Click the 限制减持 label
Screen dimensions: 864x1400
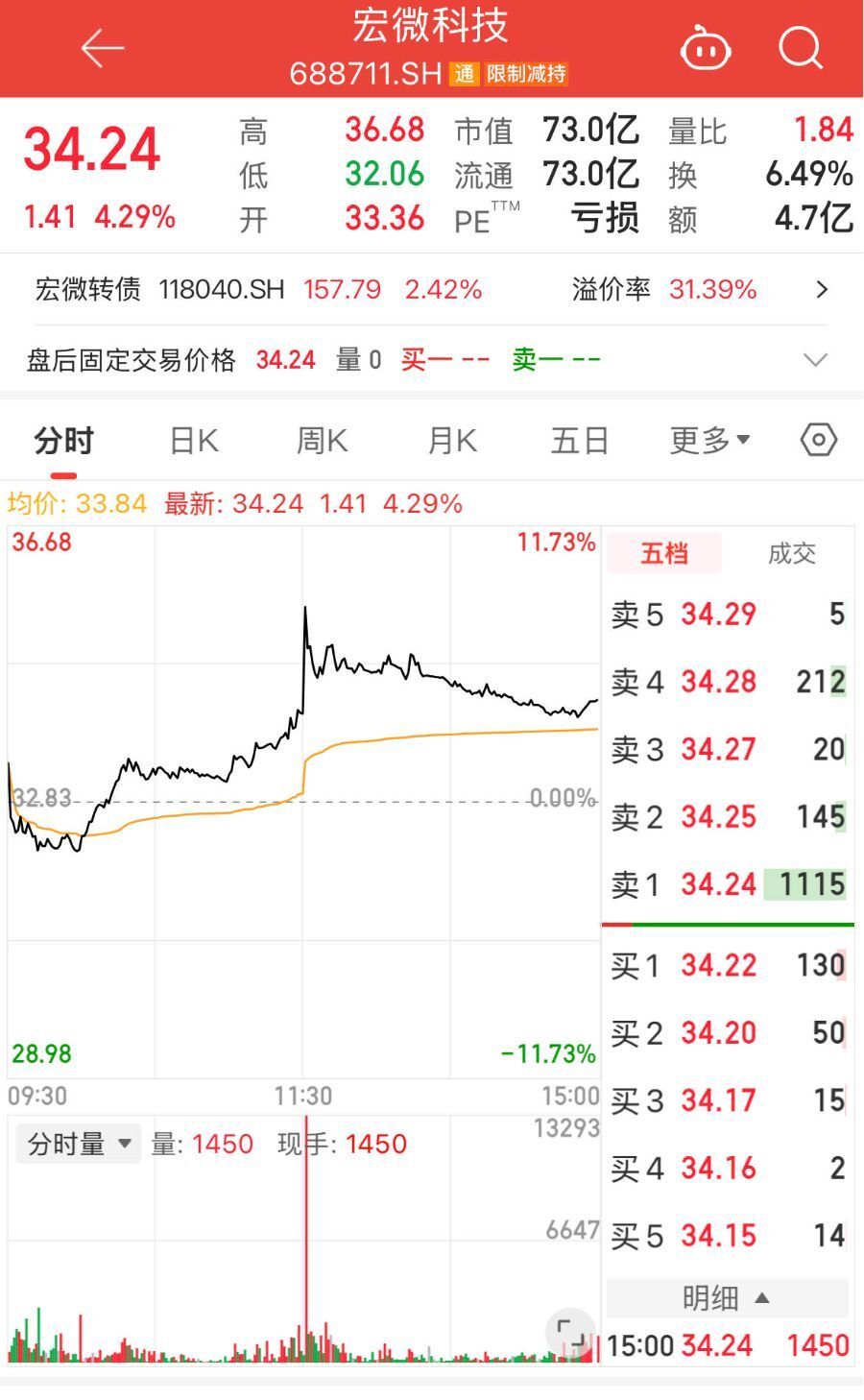click(526, 71)
